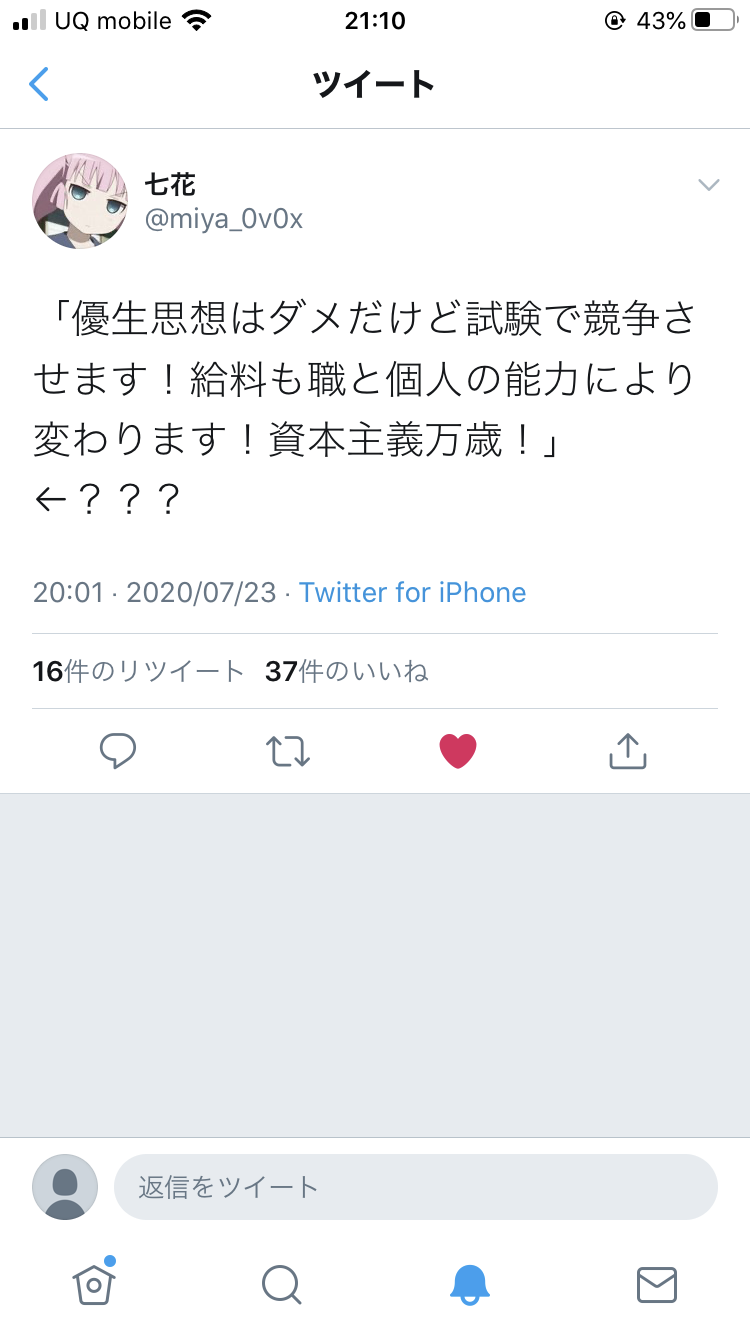
Task: Open the Twitter for iPhone link
Action: tap(412, 592)
